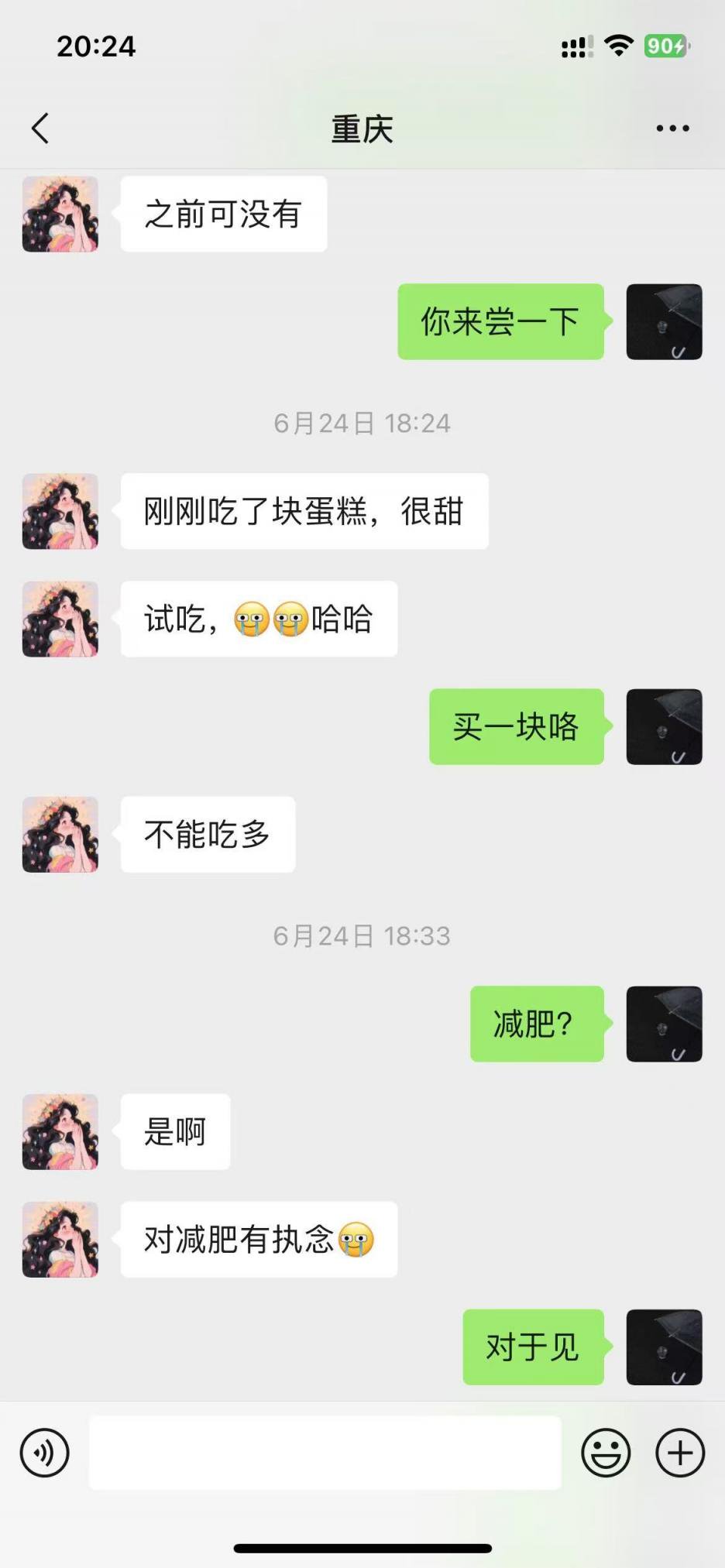The height and width of the screenshot is (1568, 725).
Task: Open the three-dot chat info menu
Action: click(672, 129)
